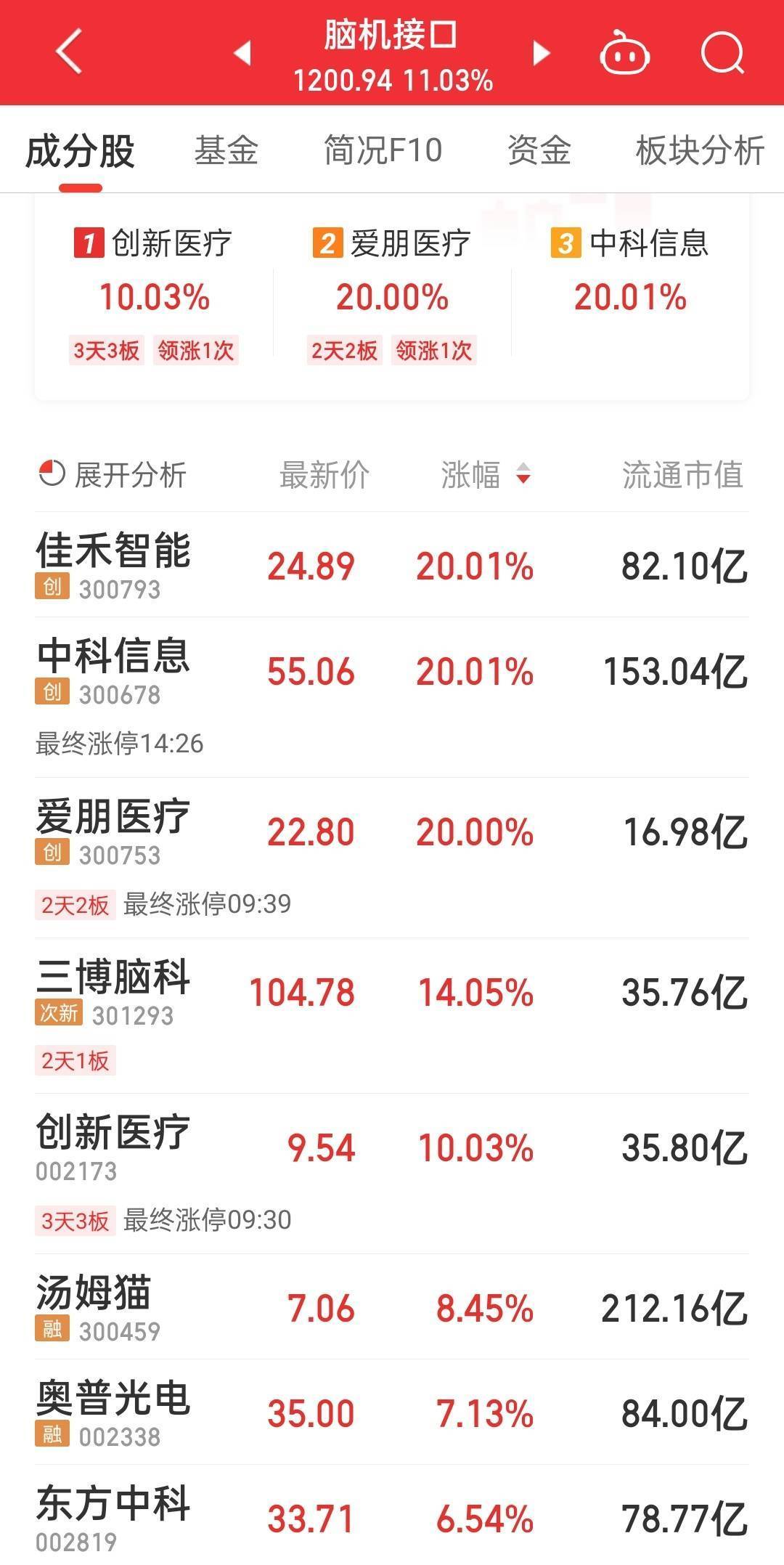The image size is (784, 1565).
Task: Switch to the 资金 tab
Action: click(x=539, y=150)
